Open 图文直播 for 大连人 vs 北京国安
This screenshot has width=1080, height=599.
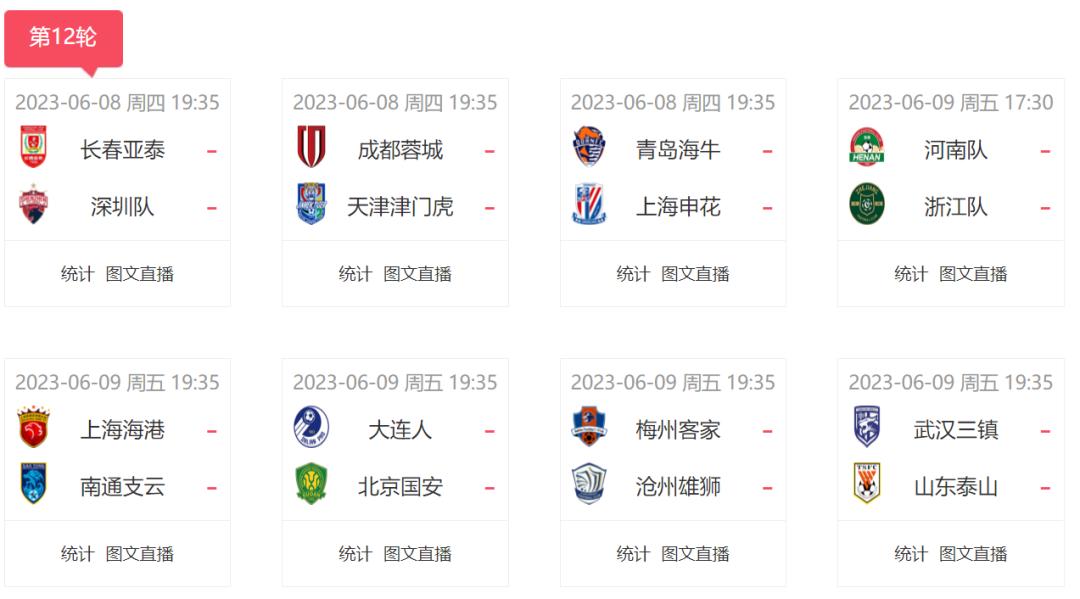[418, 554]
